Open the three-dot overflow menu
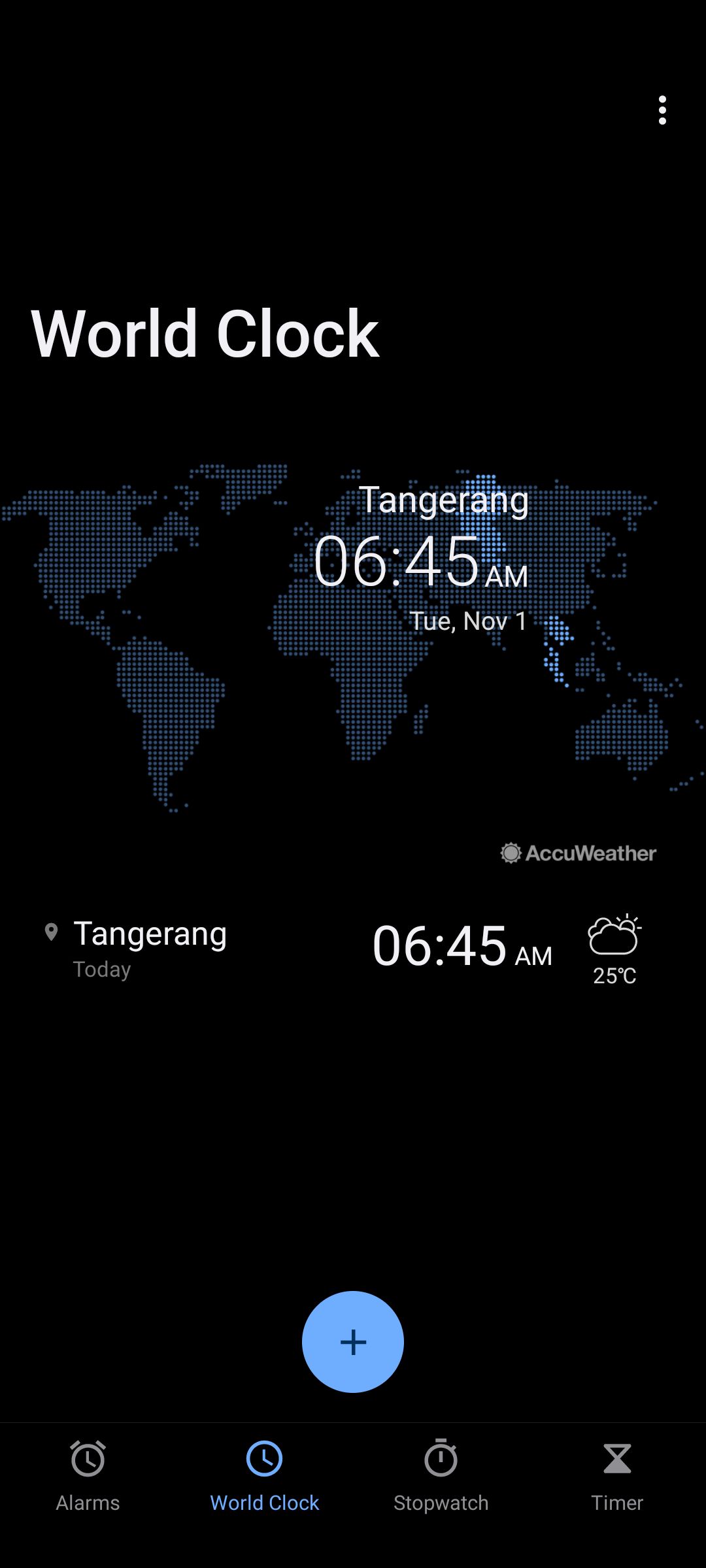 (662, 110)
